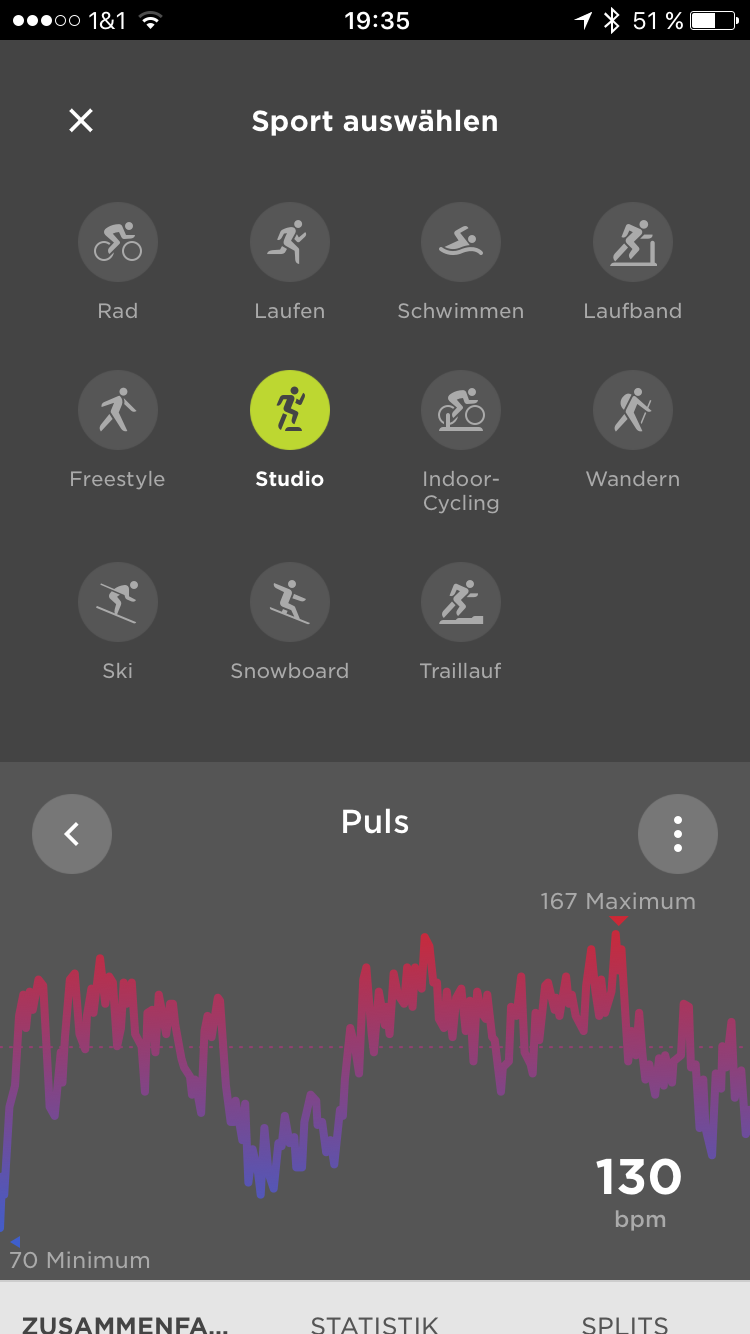Switch to the Zusammenfassung tab
Screen dimensions: 750x1334
pyautogui.click(x=125, y=1322)
